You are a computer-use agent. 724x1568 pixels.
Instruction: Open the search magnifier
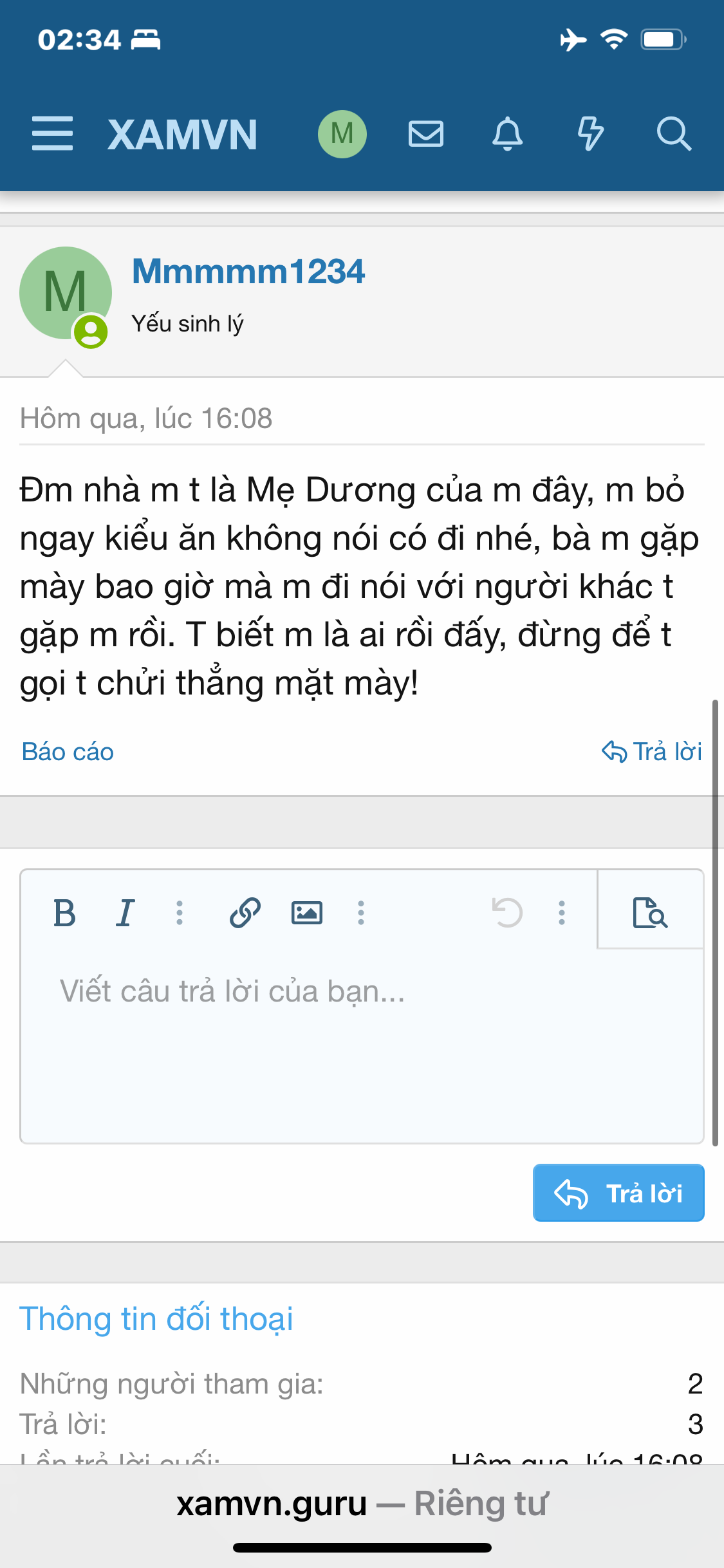tap(674, 134)
